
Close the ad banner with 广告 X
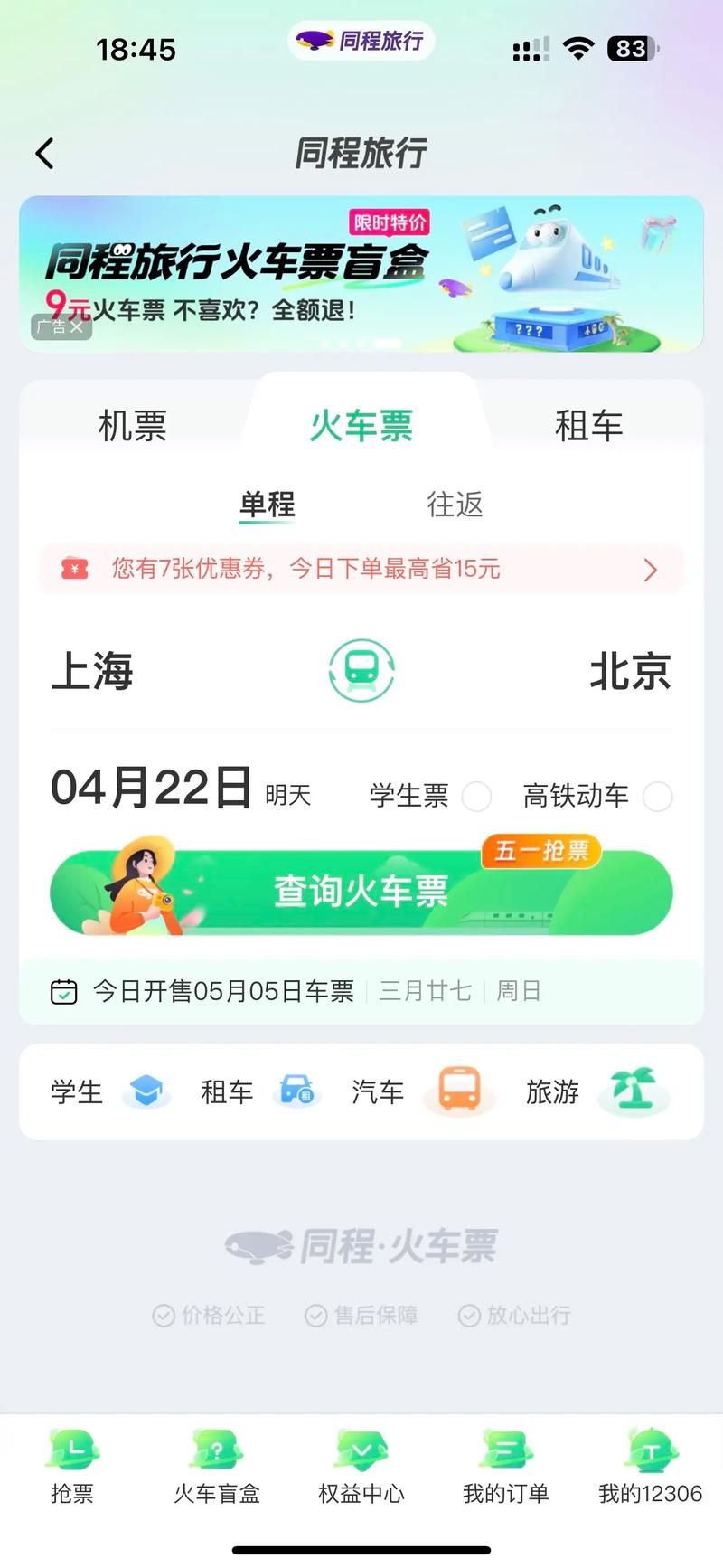click(x=61, y=327)
